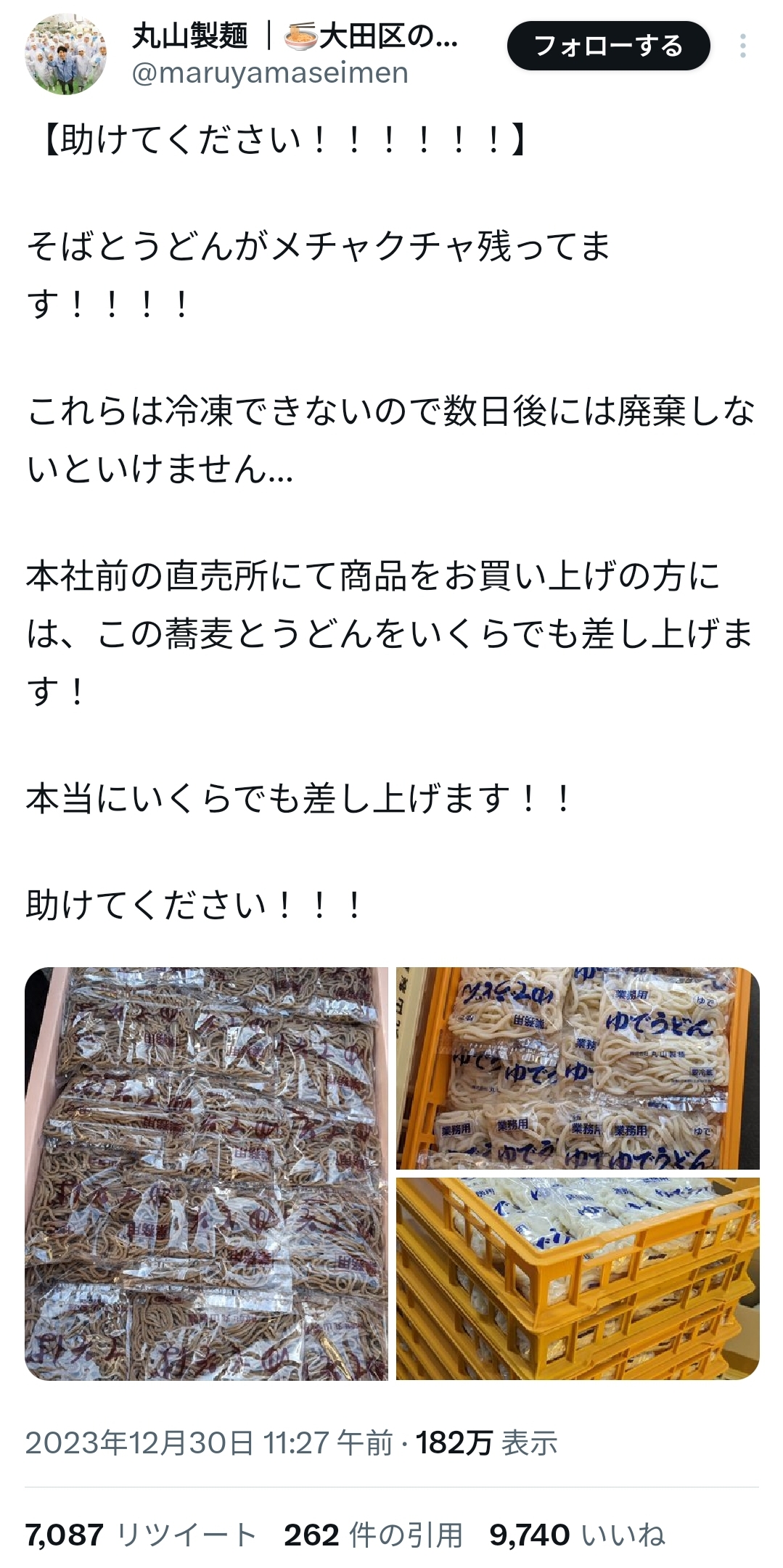
Task: View the 262 件の引用 quotes
Action: 373,1535
